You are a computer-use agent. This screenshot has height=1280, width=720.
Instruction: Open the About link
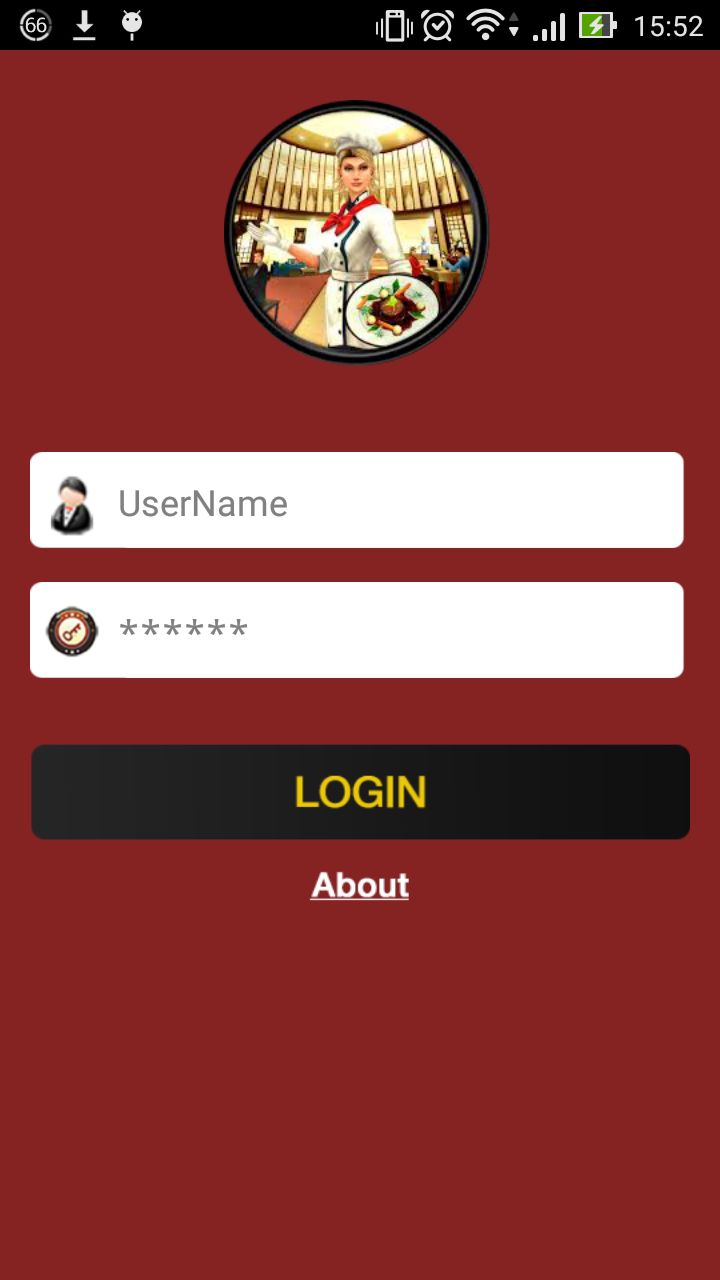(359, 885)
